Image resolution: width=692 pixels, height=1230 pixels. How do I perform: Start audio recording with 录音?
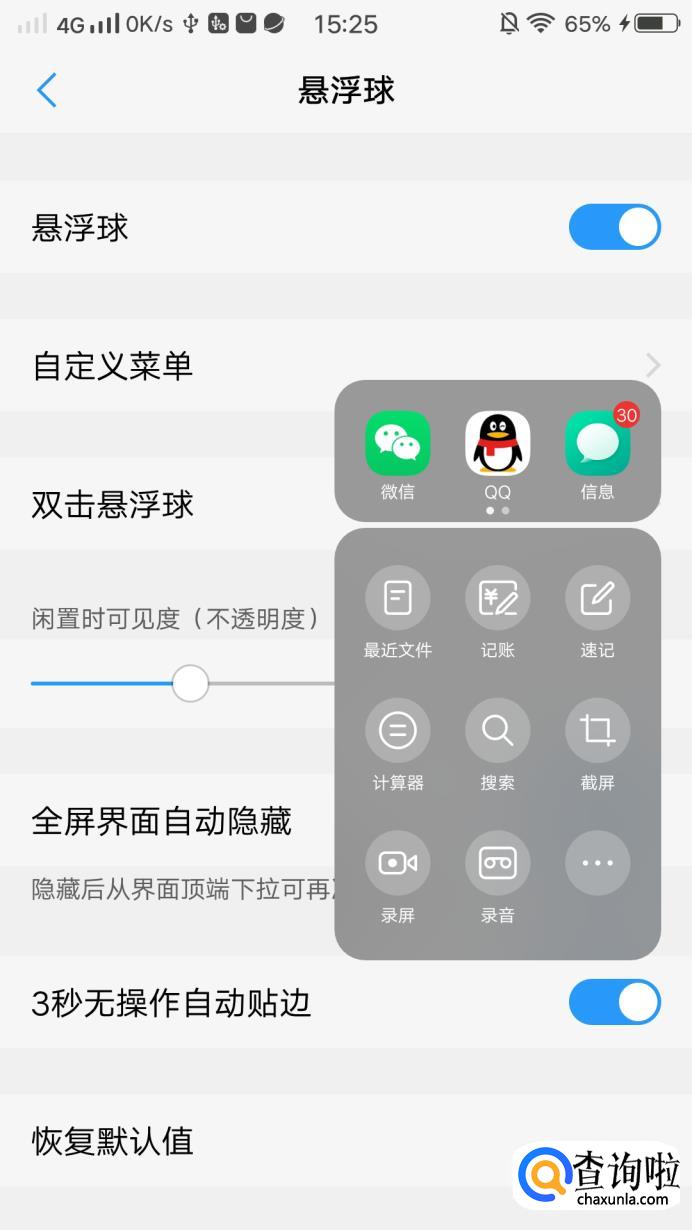pyautogui.click(x=498, y=863)
